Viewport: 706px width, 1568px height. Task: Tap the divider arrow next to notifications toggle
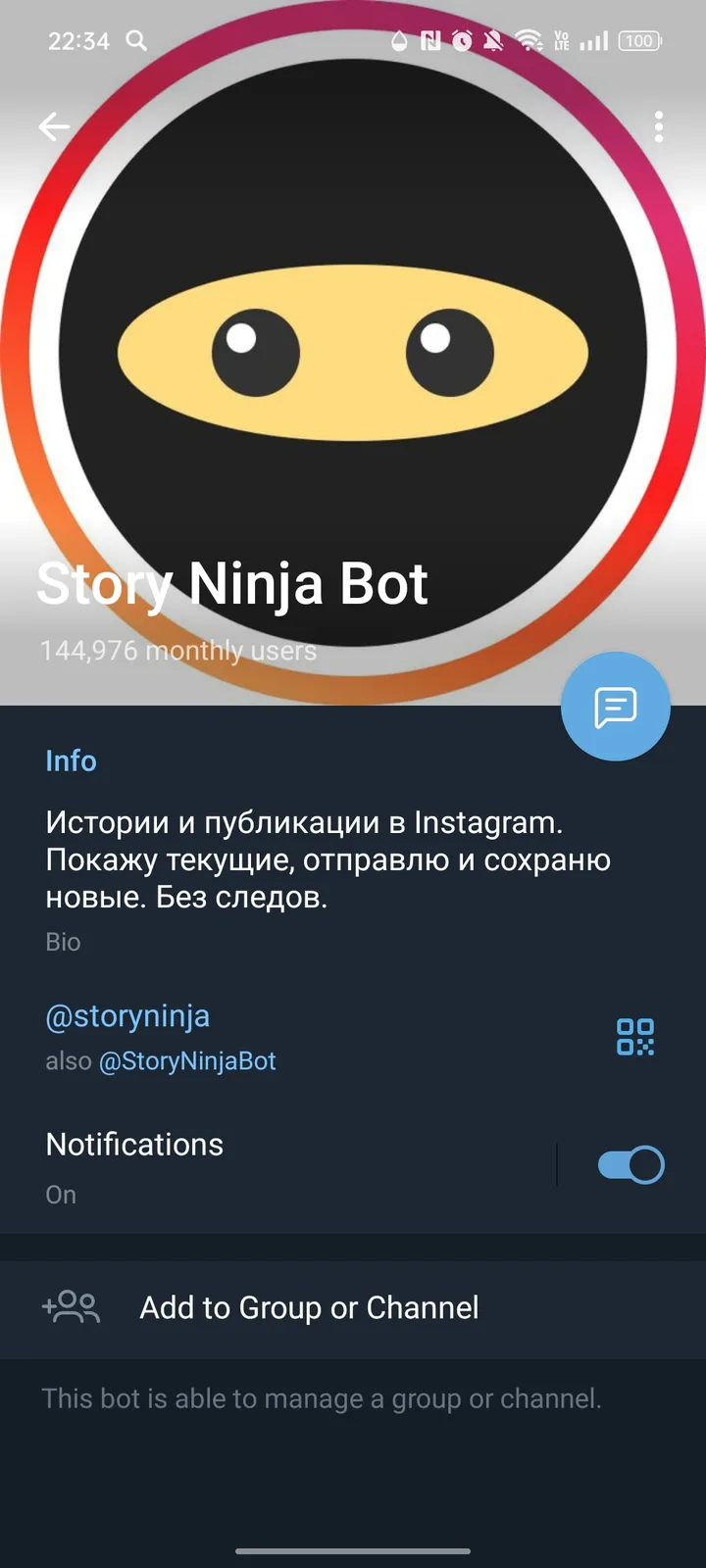tap(556, 1164)
